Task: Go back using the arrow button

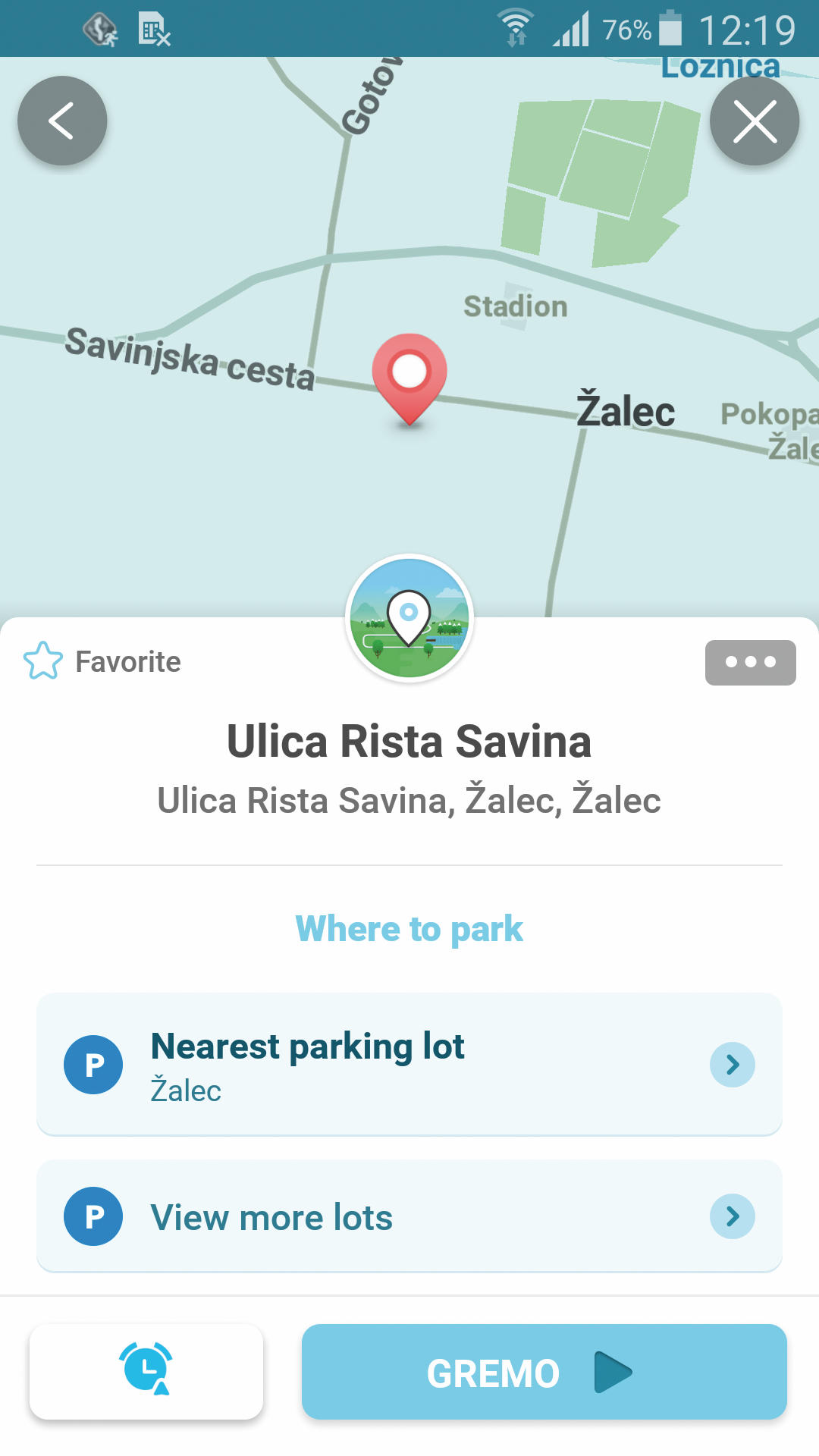Action: coord(62,121)
